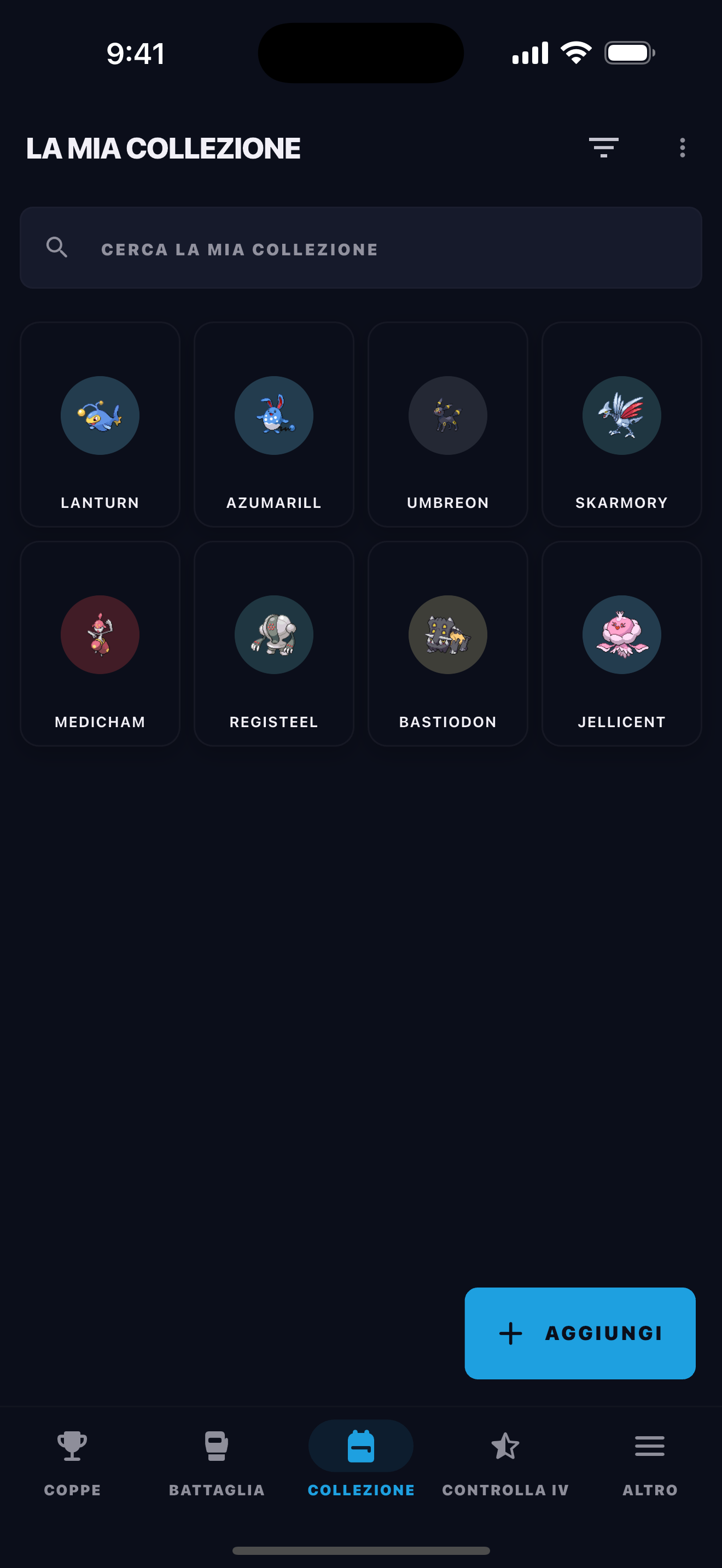Switch to the Altro tab
This screenshot has height=1568, width=722.
650,1464
